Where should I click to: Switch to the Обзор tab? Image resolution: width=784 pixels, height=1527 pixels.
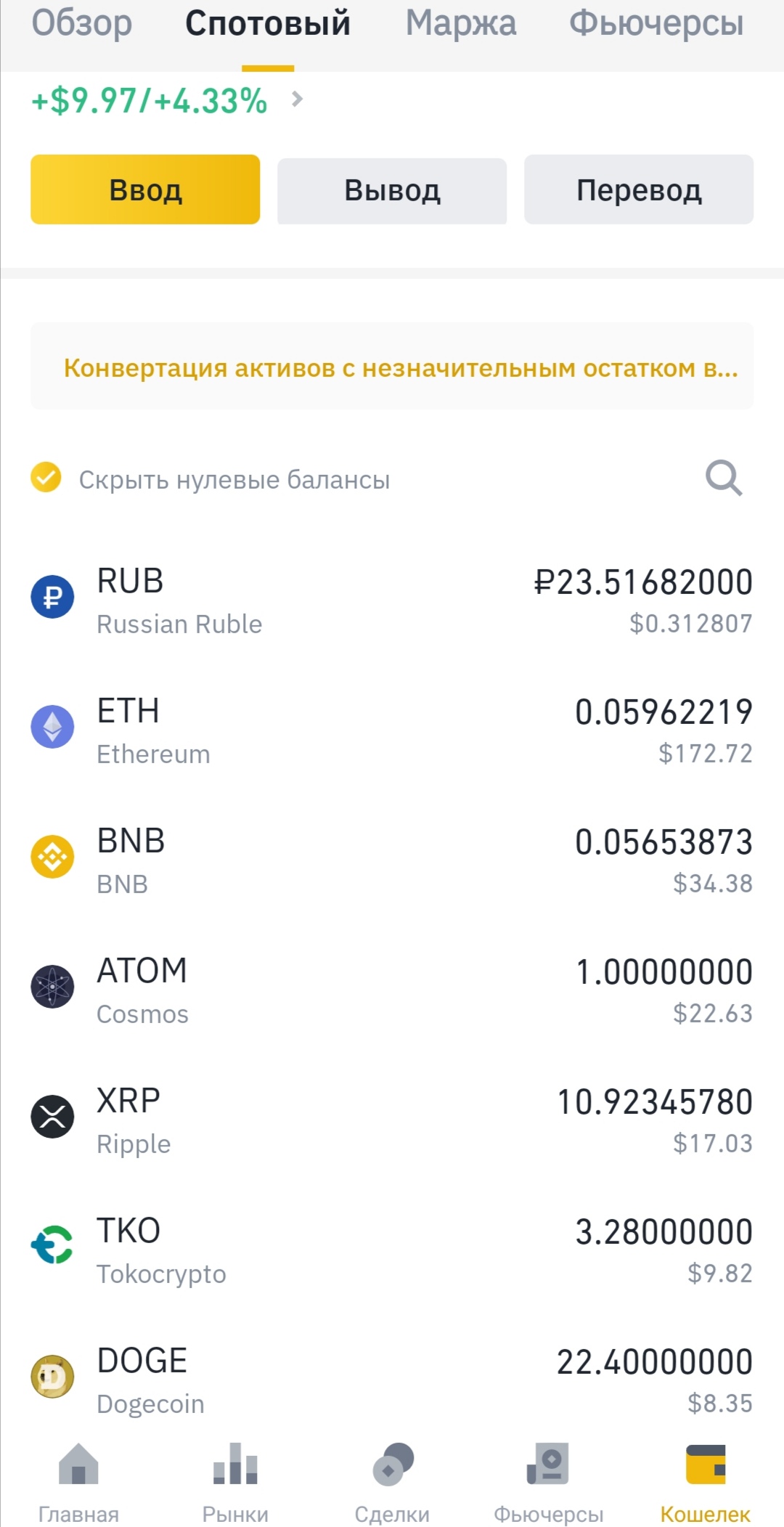click(x=82, y=23)
